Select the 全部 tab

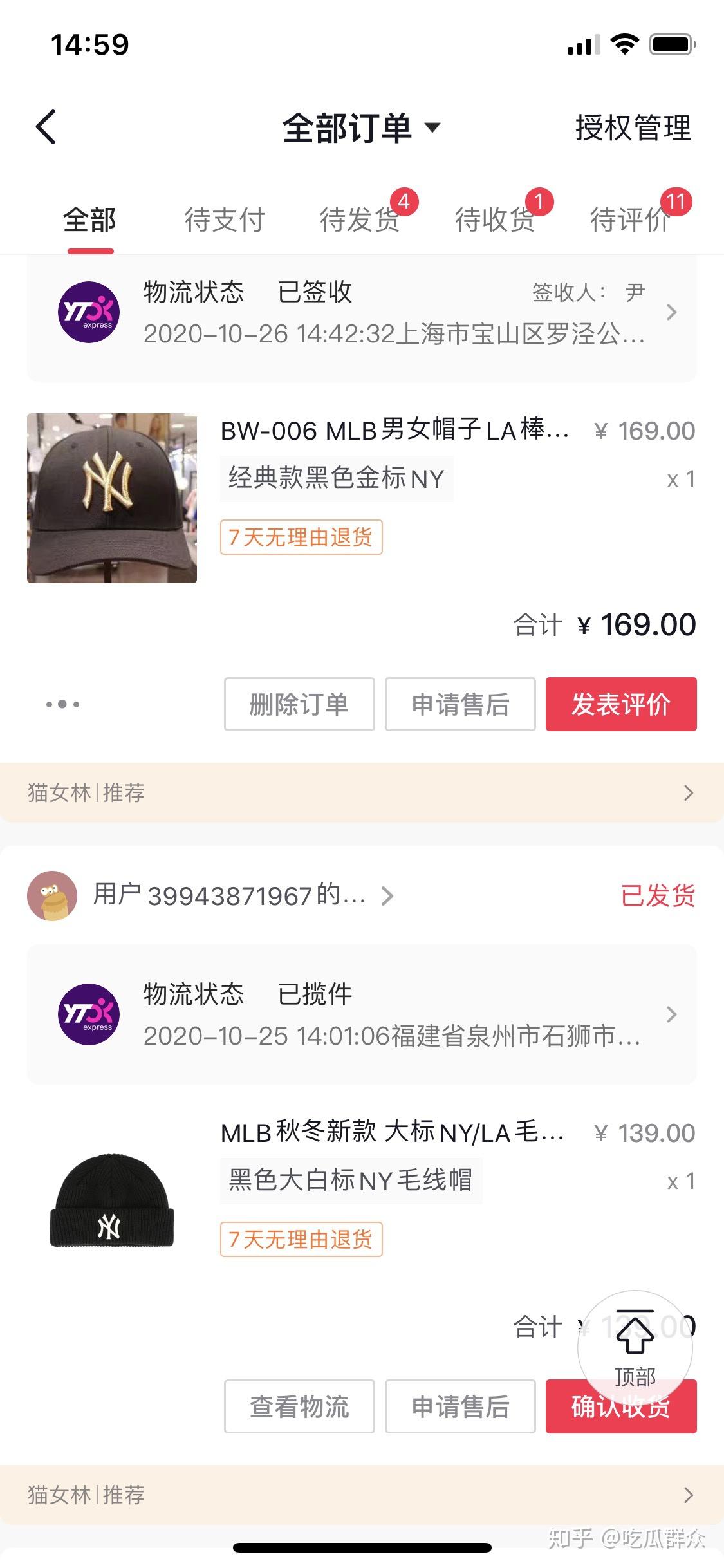tap(90, 219)
